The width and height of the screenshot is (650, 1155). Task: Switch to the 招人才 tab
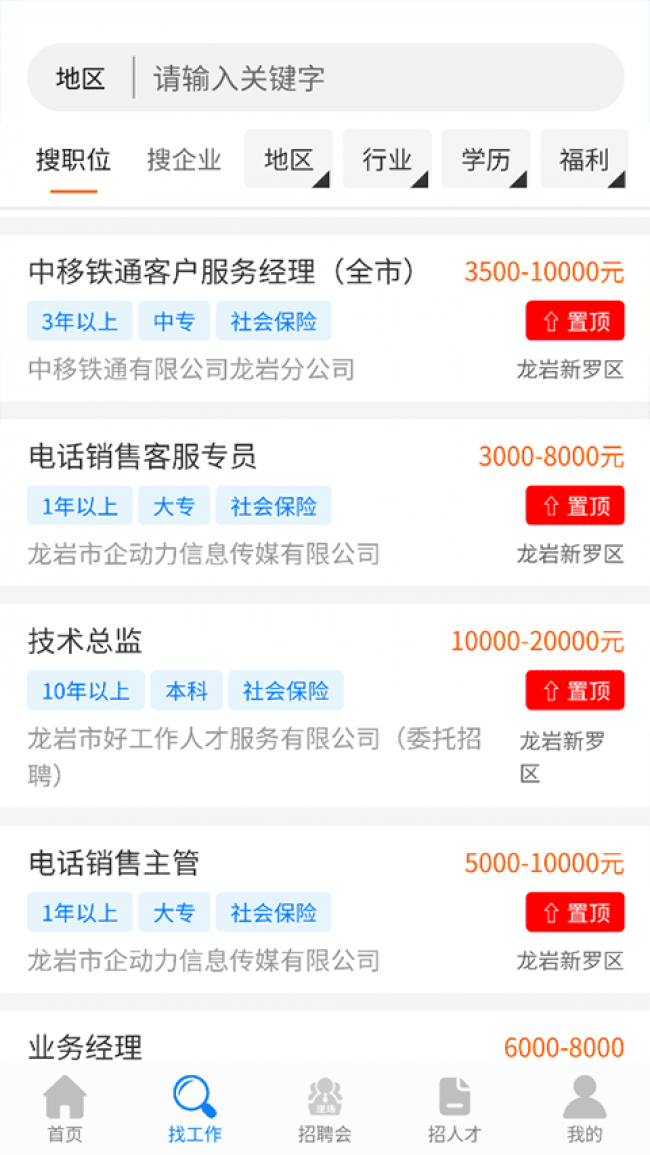pyautogui.click(x=455, y=1108)
